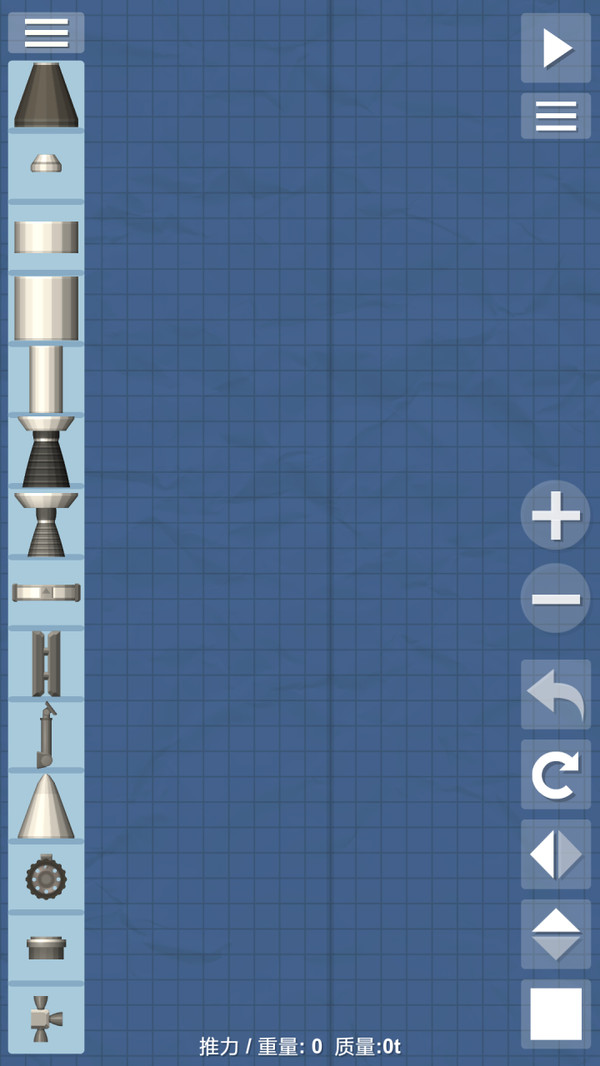Undo the last build action
The height and width of the screenshot is (1066, 600).
(x=556, y=694)
